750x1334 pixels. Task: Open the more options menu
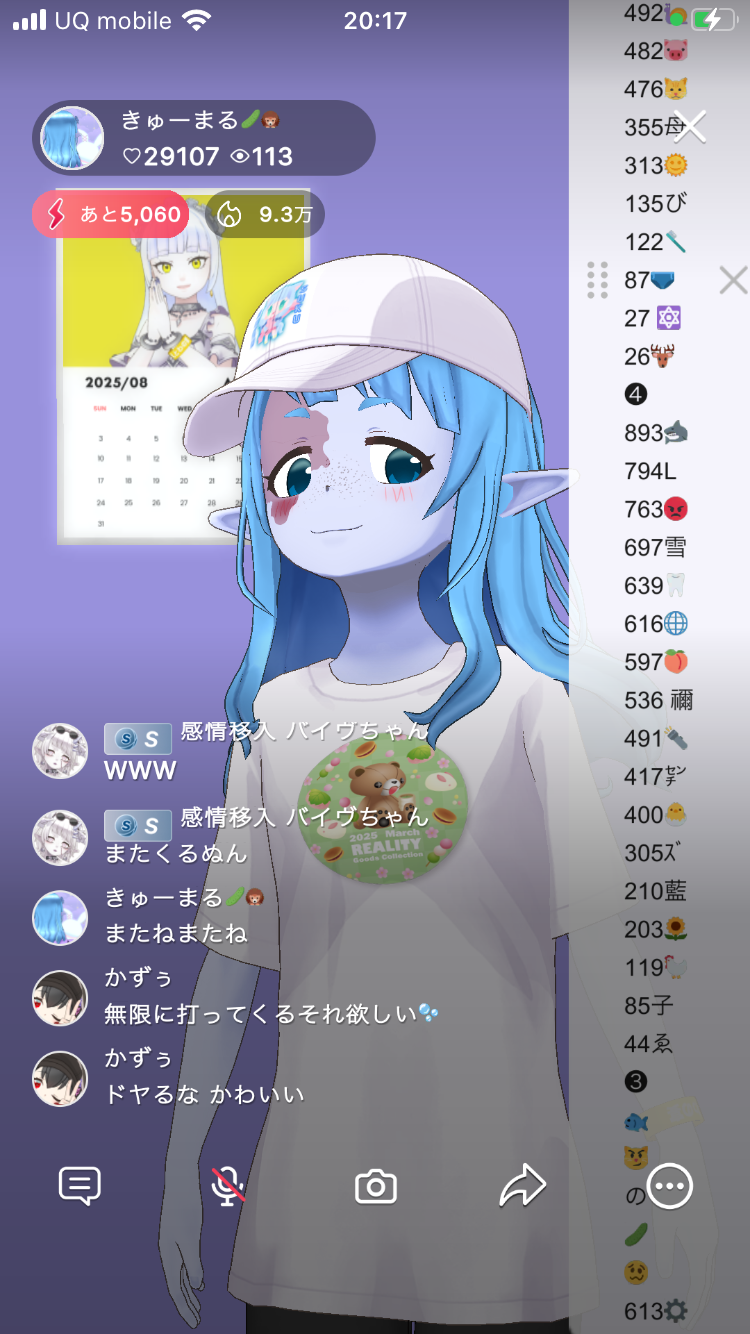point(669,1186)
